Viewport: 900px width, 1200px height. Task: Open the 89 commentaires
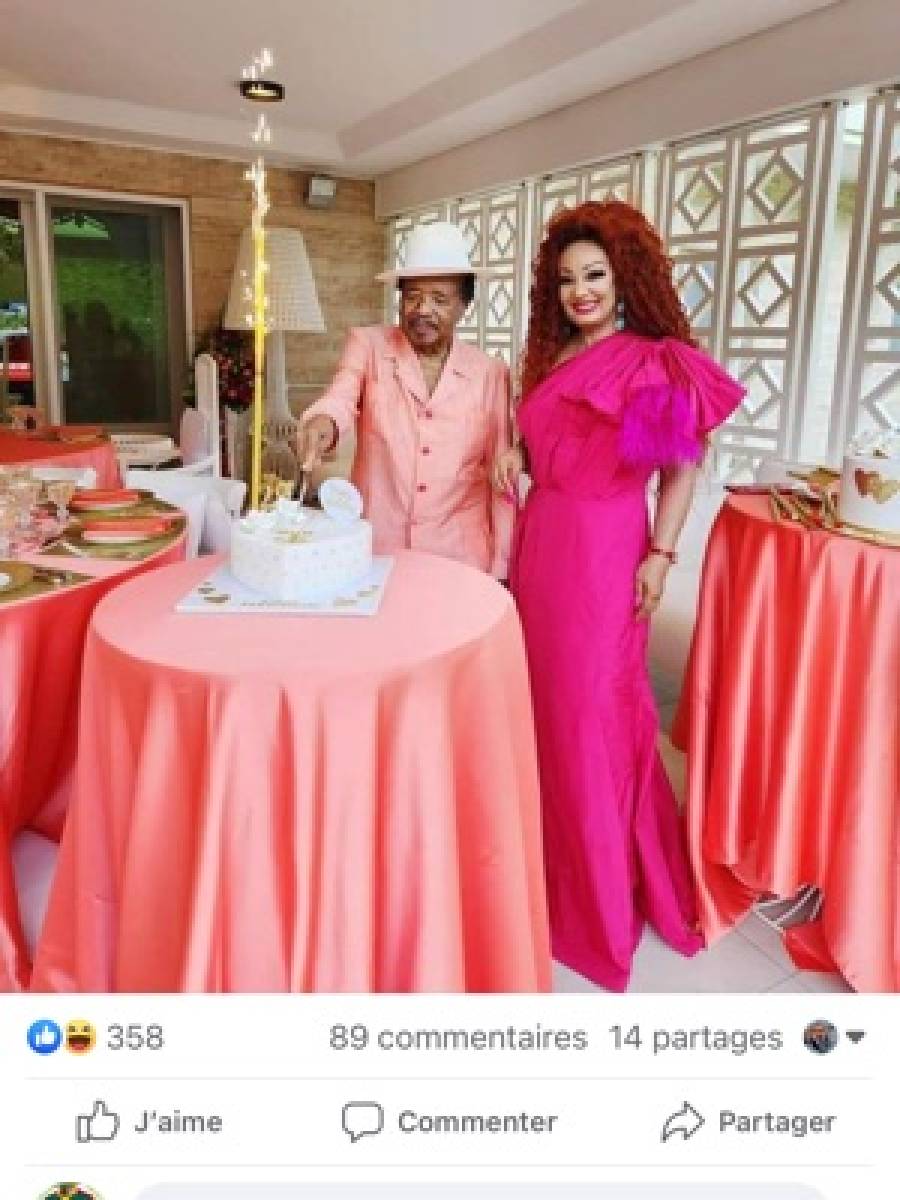point(458,1038)
